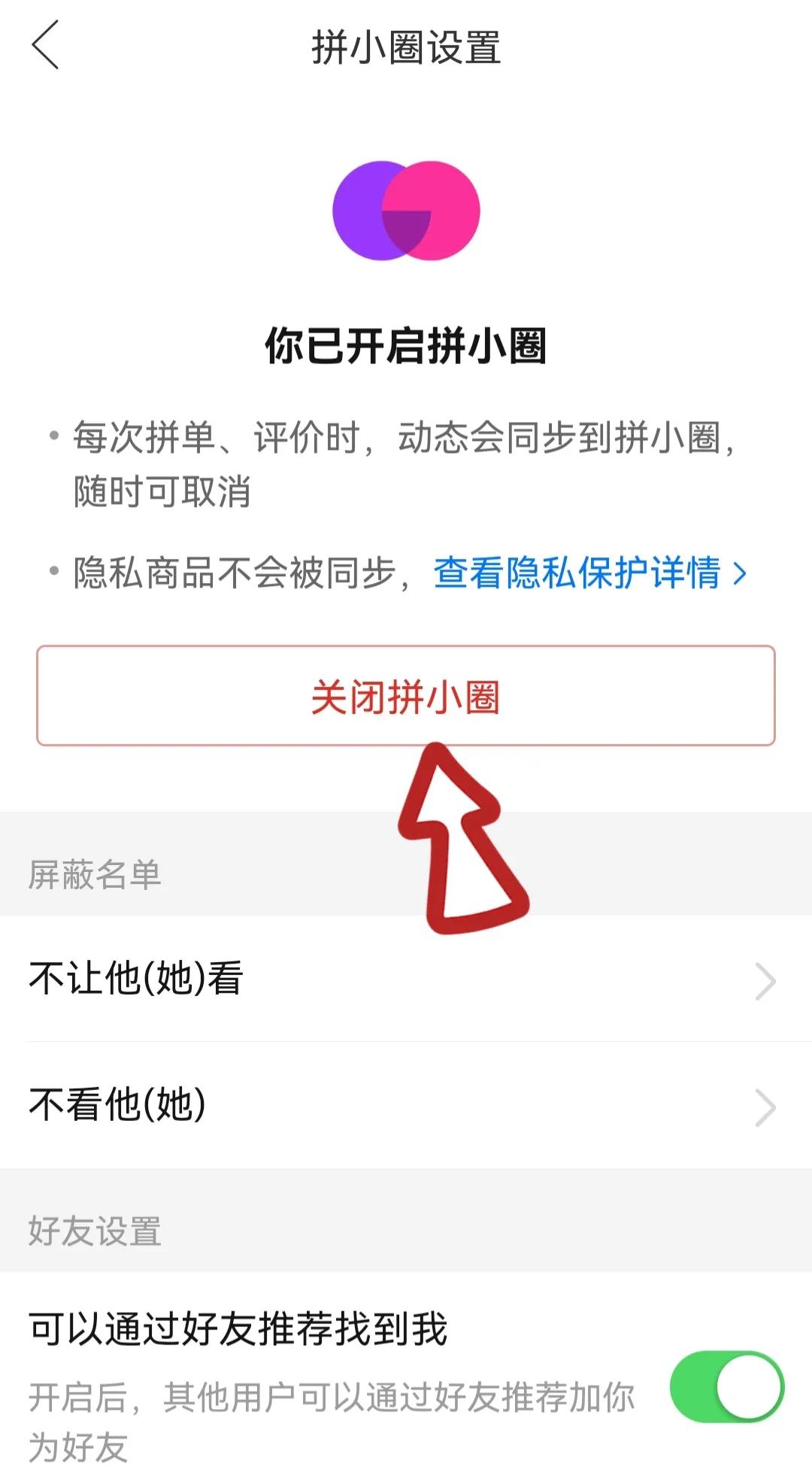Viewport: 812px width, 1476px height.
Task: Open the 不看他(她) hidden list
Action: pyautogui.click(x=301, y=1105)
